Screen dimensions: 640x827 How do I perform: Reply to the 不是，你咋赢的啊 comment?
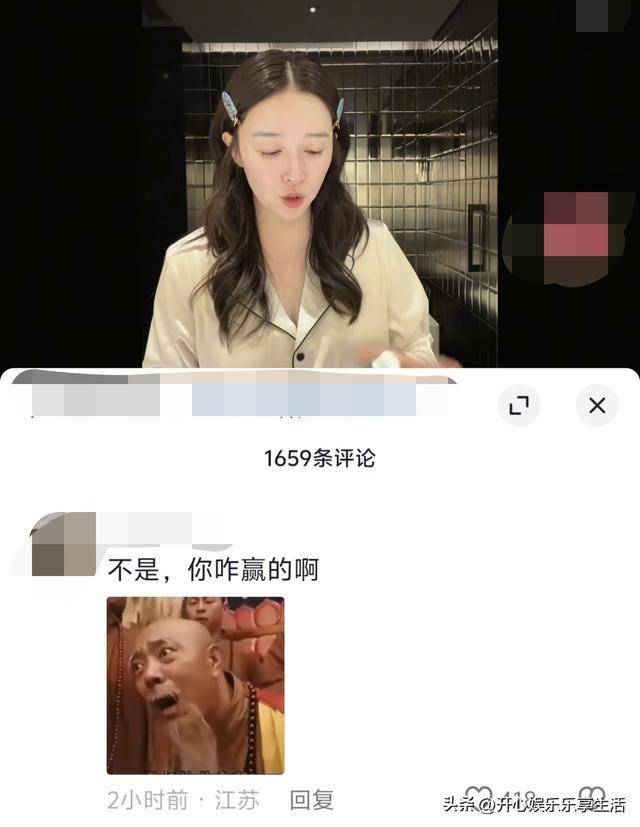(x=311, y=800)
